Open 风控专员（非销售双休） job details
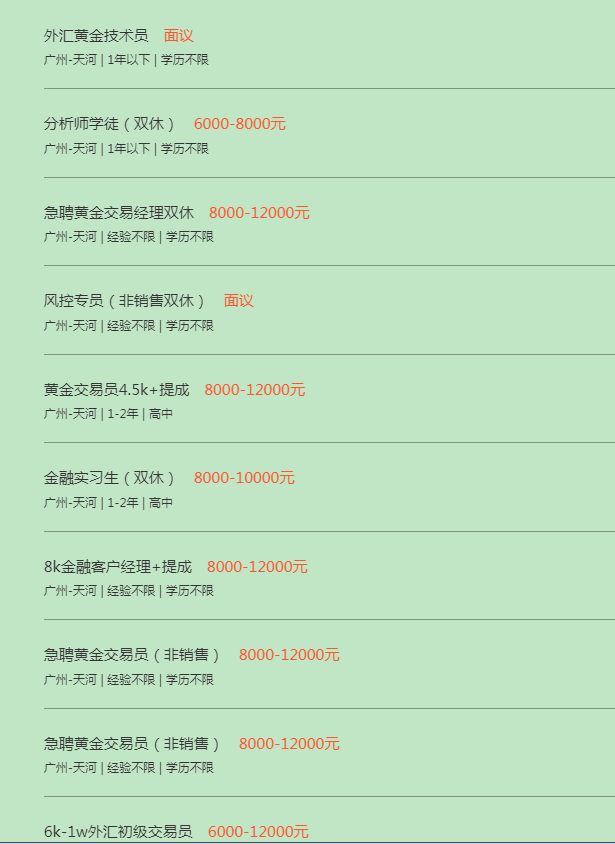 [x=125, y=301]
